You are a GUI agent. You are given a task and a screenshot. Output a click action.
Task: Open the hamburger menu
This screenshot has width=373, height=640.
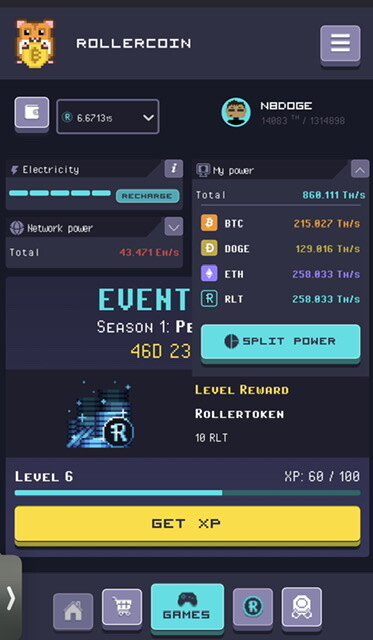340,44
